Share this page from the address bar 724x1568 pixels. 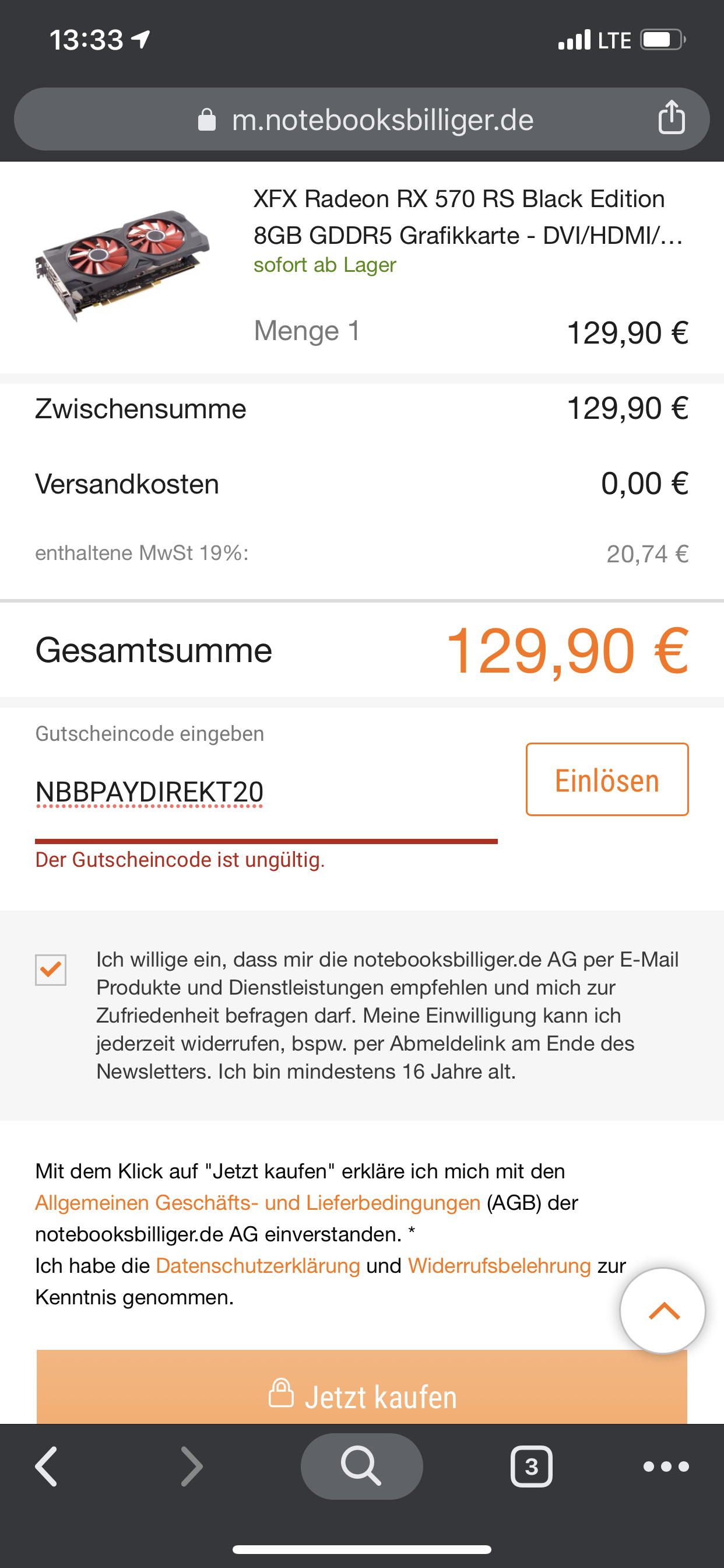(671, 118)
